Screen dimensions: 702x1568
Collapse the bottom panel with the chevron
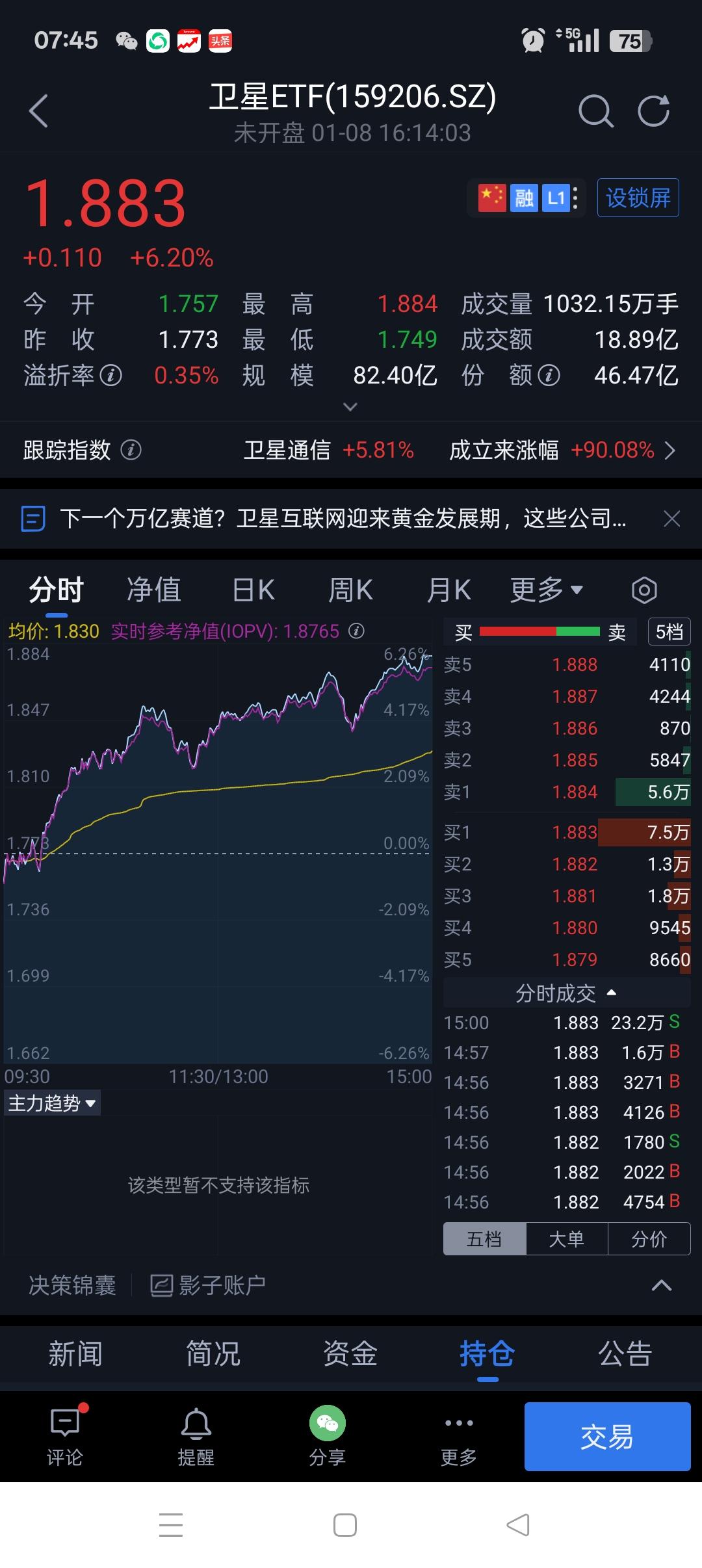coord(662,1284)
